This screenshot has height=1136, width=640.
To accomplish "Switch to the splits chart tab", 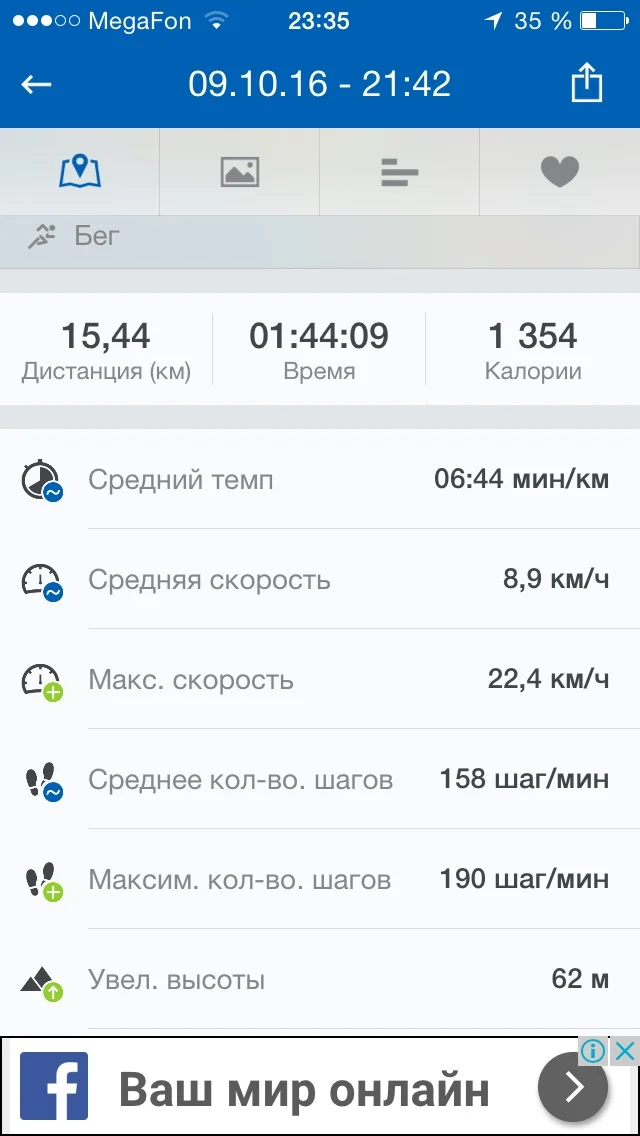I will pos(400,172).
